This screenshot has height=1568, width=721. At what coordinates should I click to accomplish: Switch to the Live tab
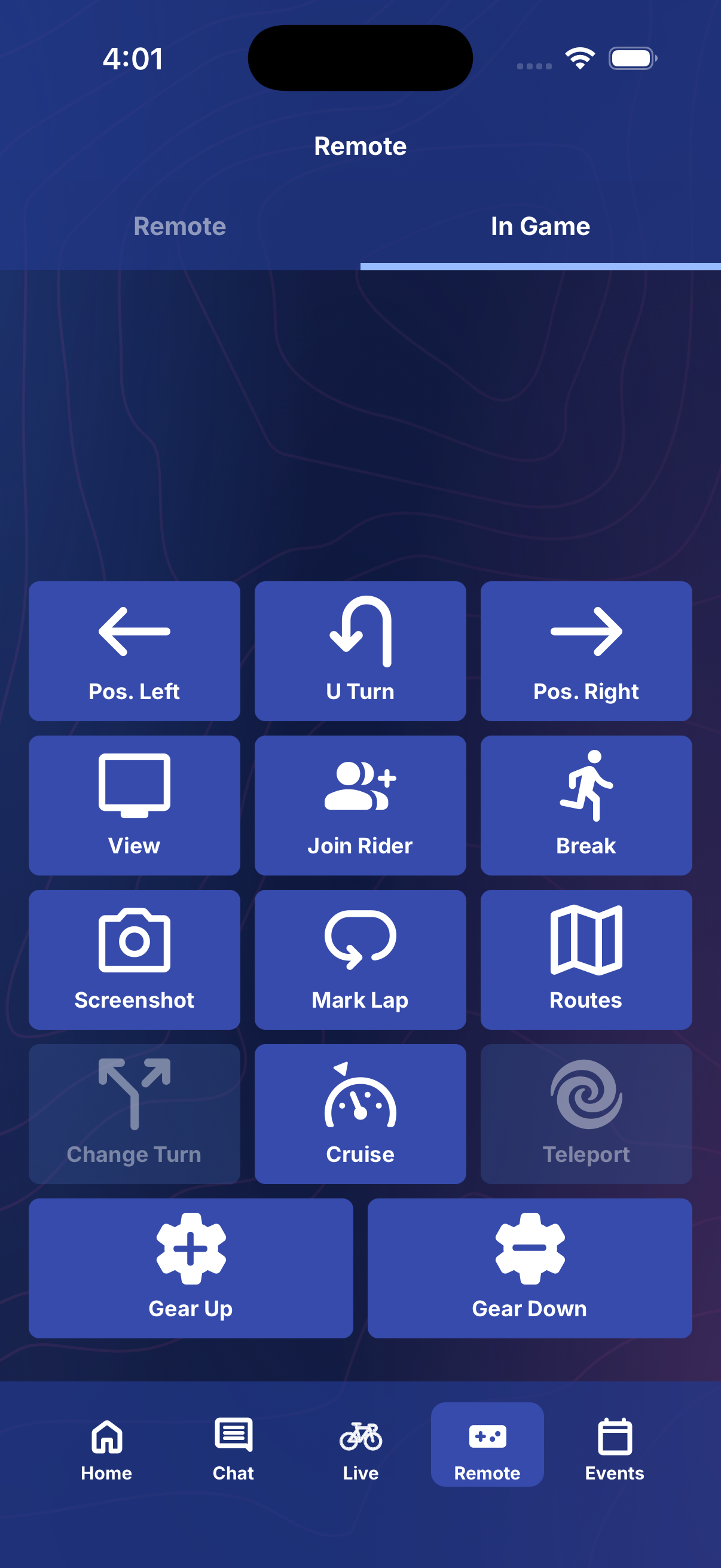point(360,1450)
